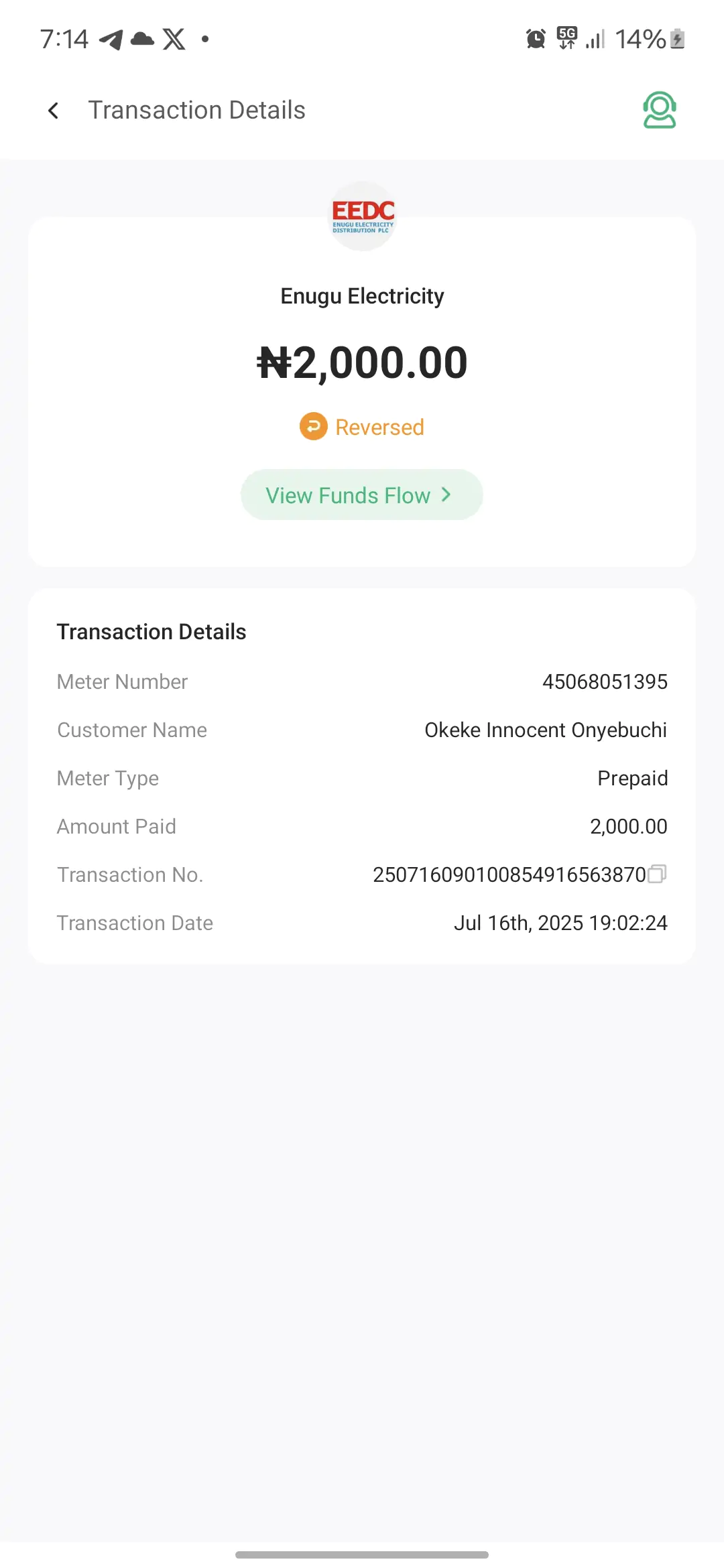
Task: Open customer support chat from the header
Action: coord(659,109)
